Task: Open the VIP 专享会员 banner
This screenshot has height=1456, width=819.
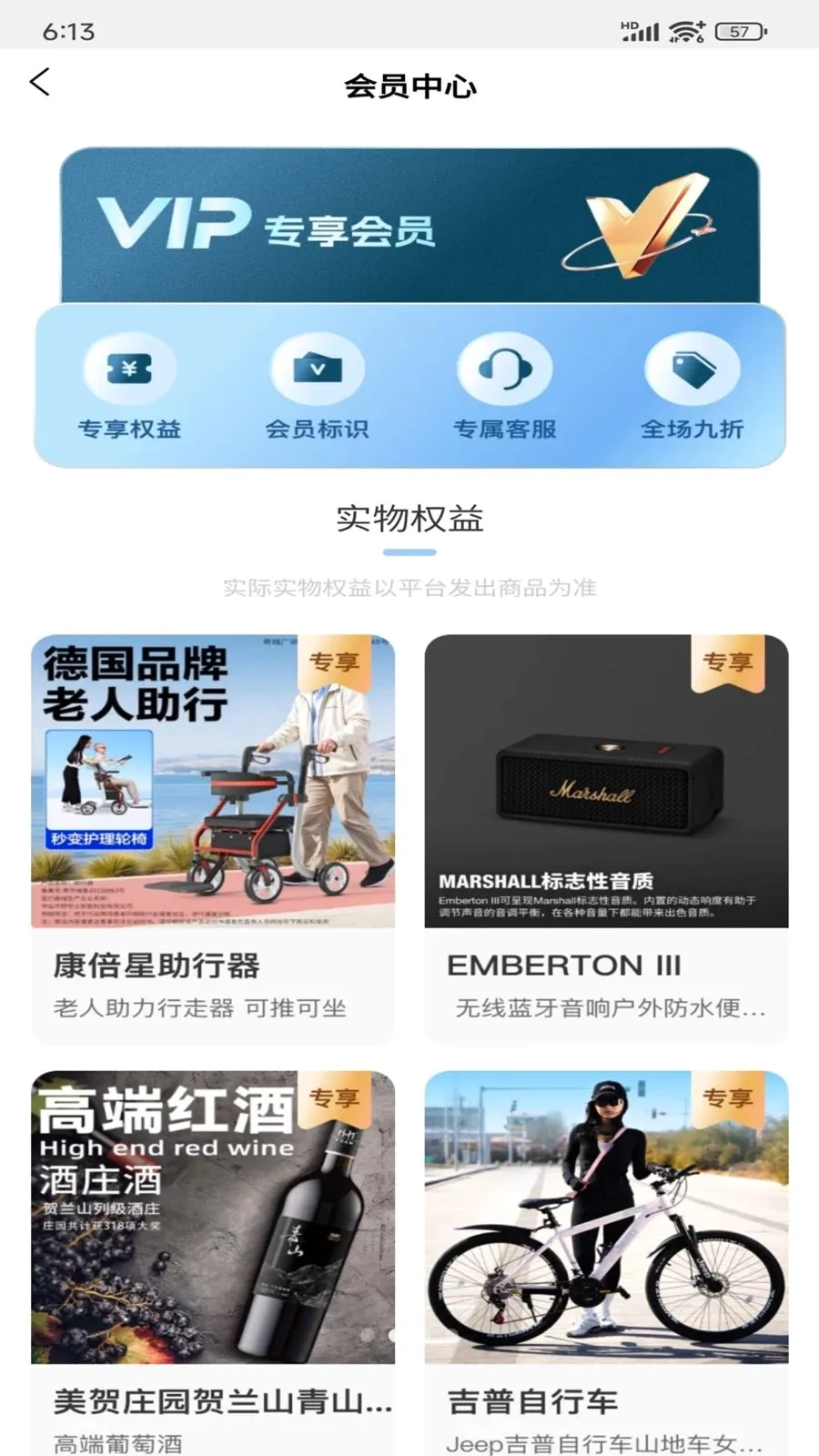Action: [x=409, y=226]
